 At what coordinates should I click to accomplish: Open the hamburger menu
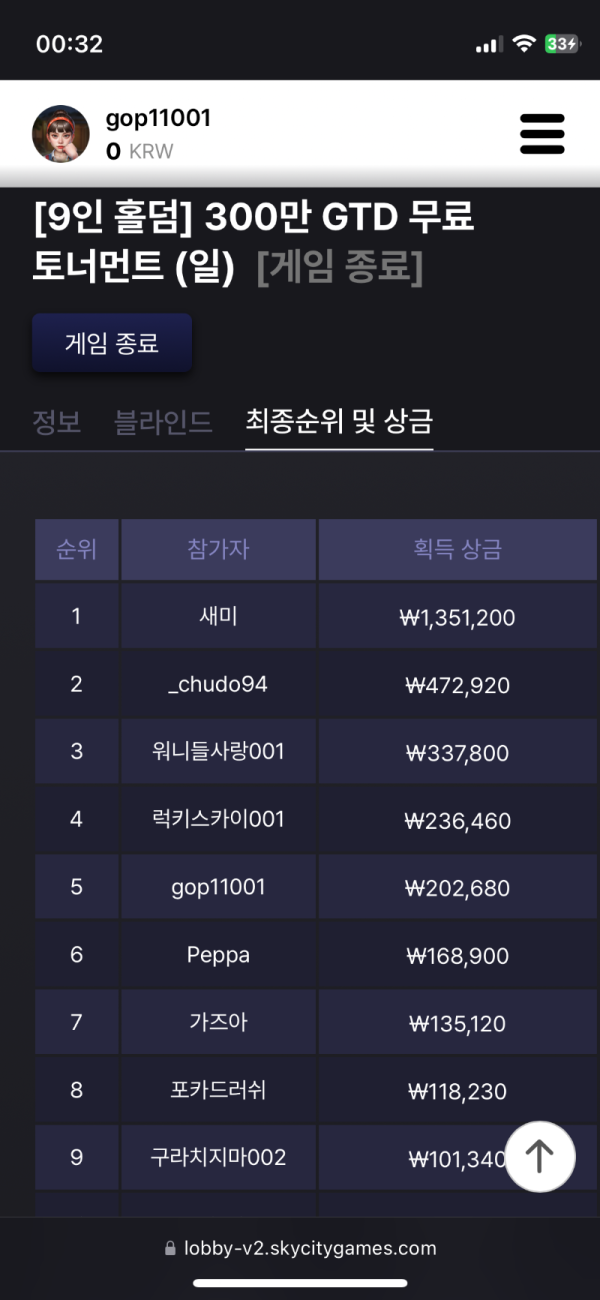pos(542,134)
